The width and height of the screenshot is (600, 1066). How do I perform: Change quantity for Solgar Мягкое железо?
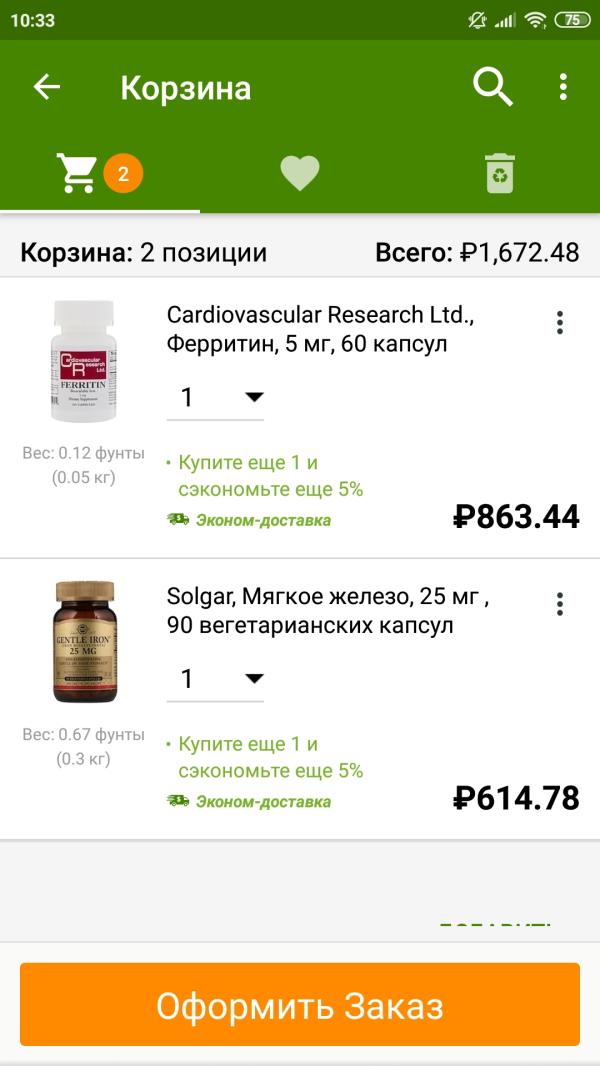(x=217, y=679)
